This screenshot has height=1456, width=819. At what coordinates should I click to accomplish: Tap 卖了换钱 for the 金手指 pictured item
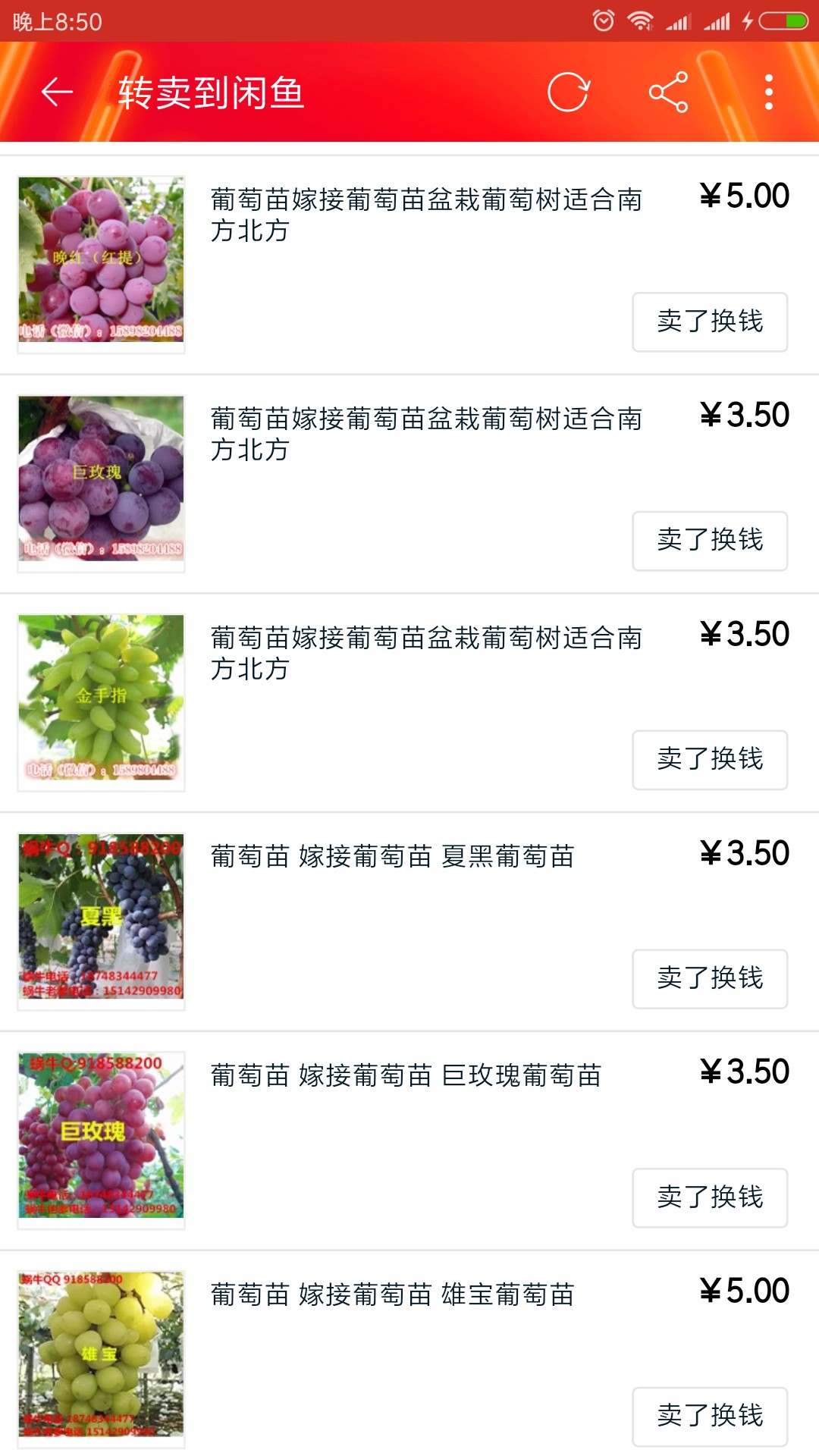point(710,760)
